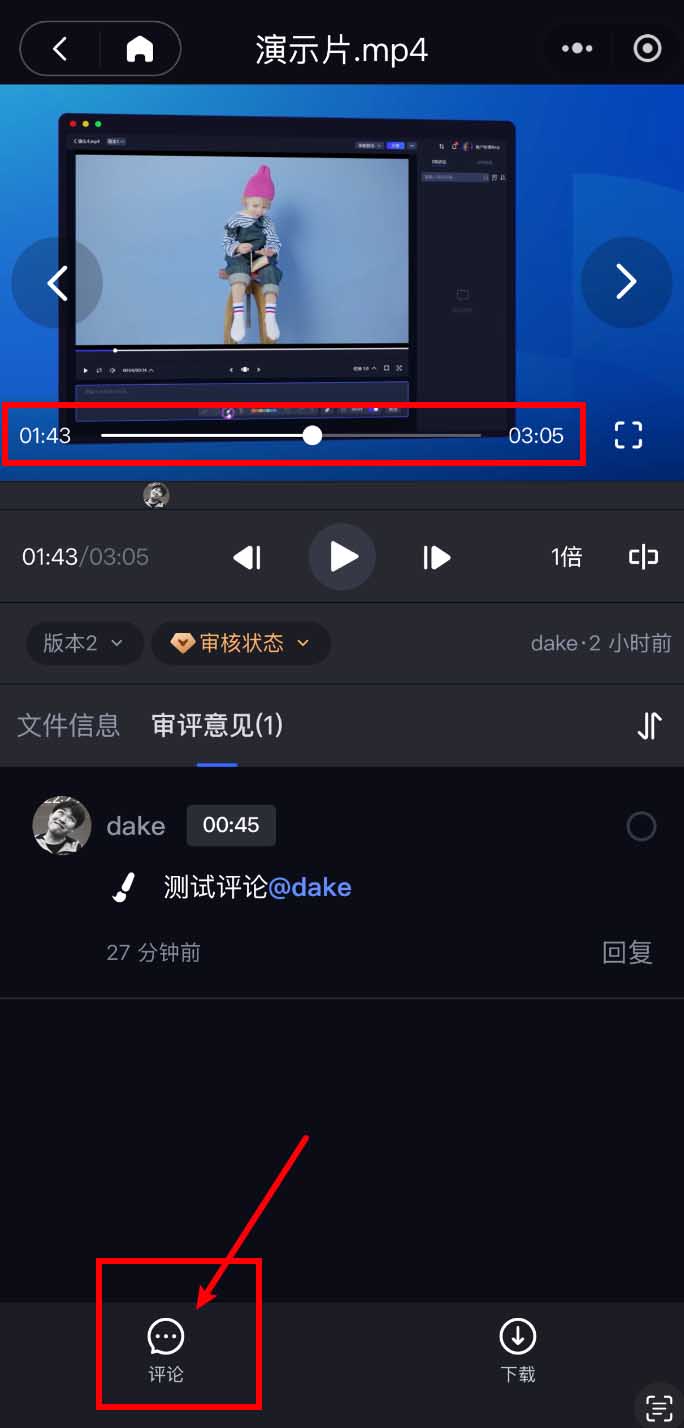Viewport: 684px width, 1428px height.
Task: Jump to the avatar comment marker on the timeline
Action: pos(156,495)
